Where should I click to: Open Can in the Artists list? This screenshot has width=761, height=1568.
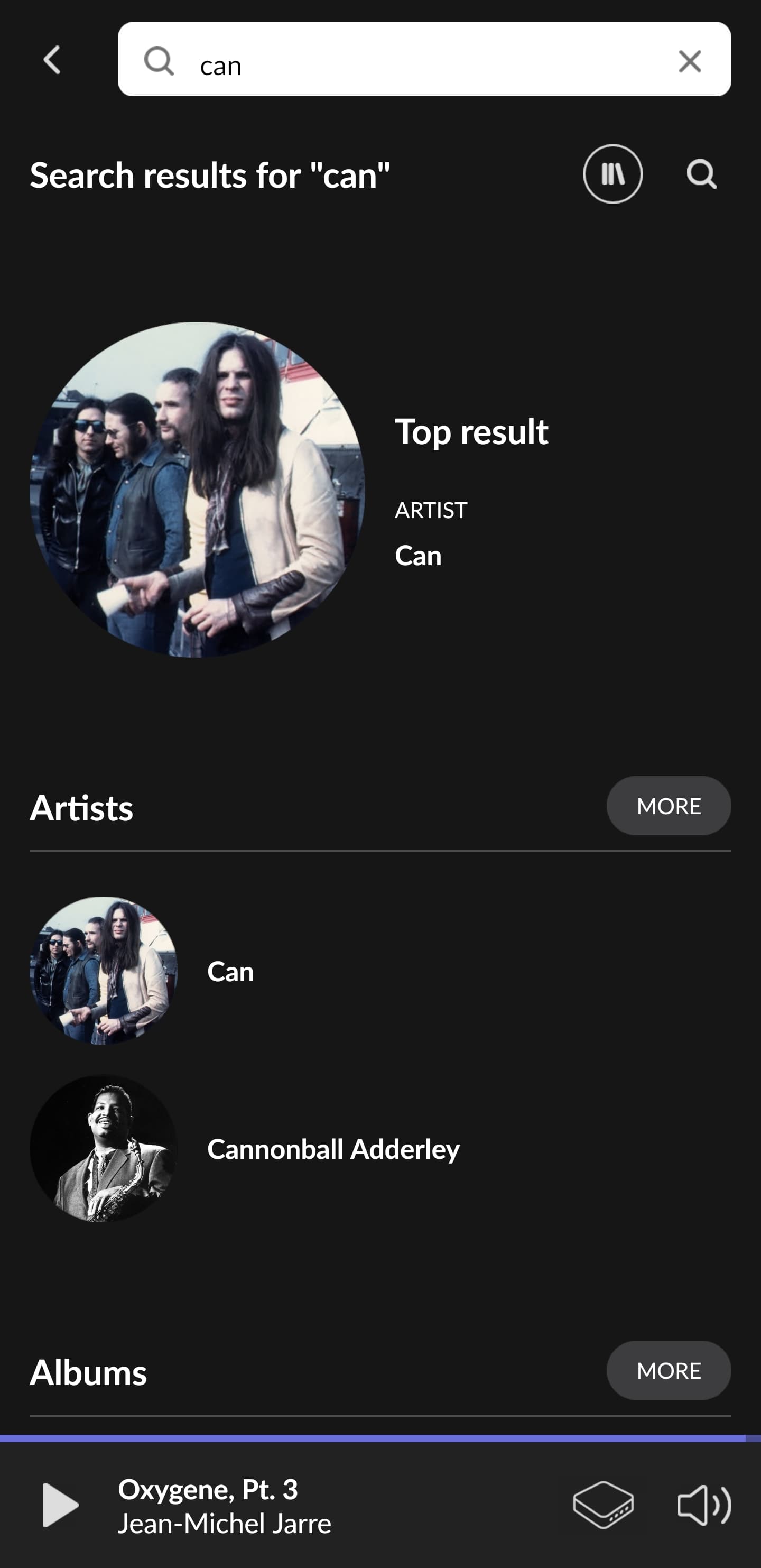(380, 971)
